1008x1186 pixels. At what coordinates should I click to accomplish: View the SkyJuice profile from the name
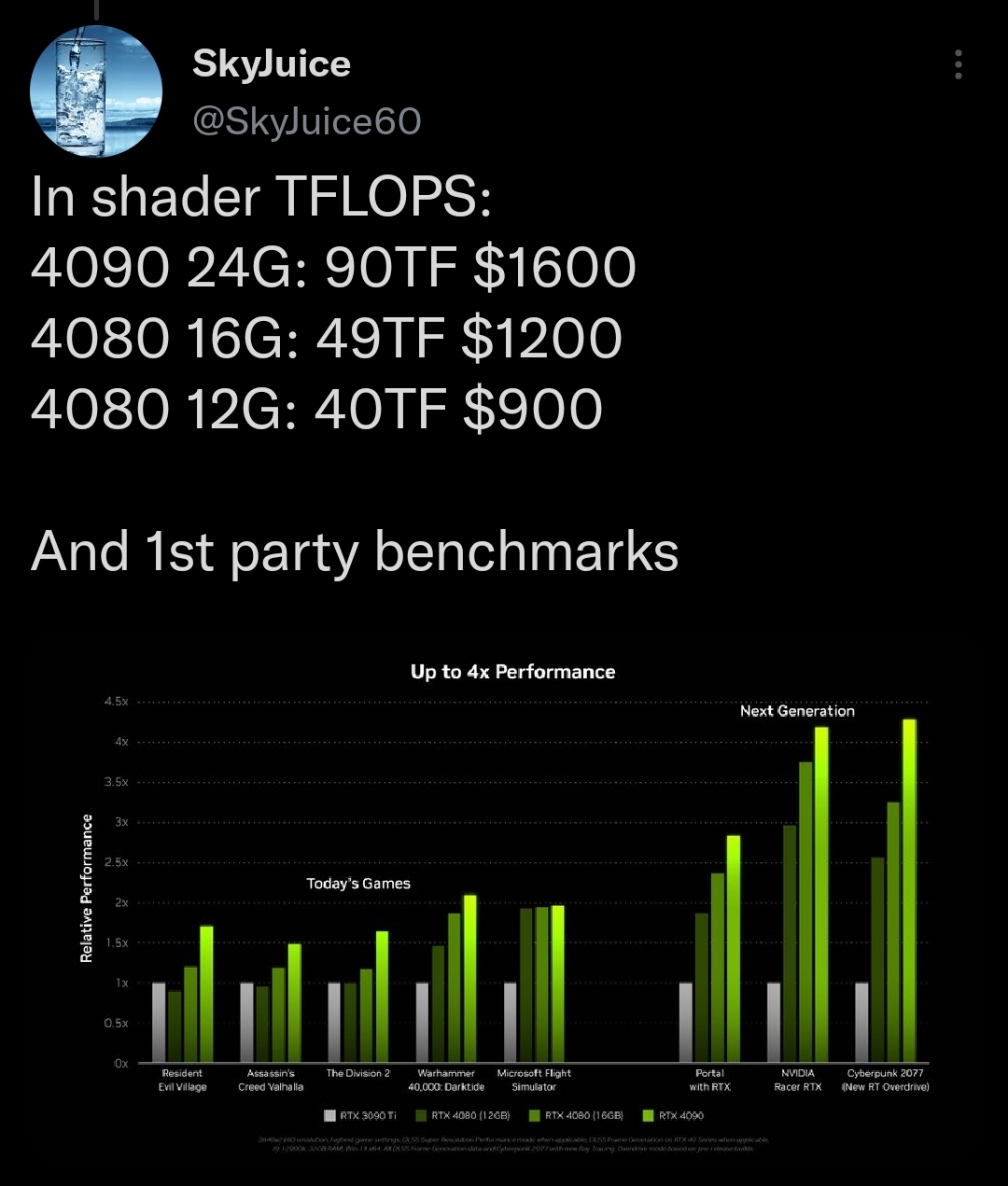[x=271, y=63]
